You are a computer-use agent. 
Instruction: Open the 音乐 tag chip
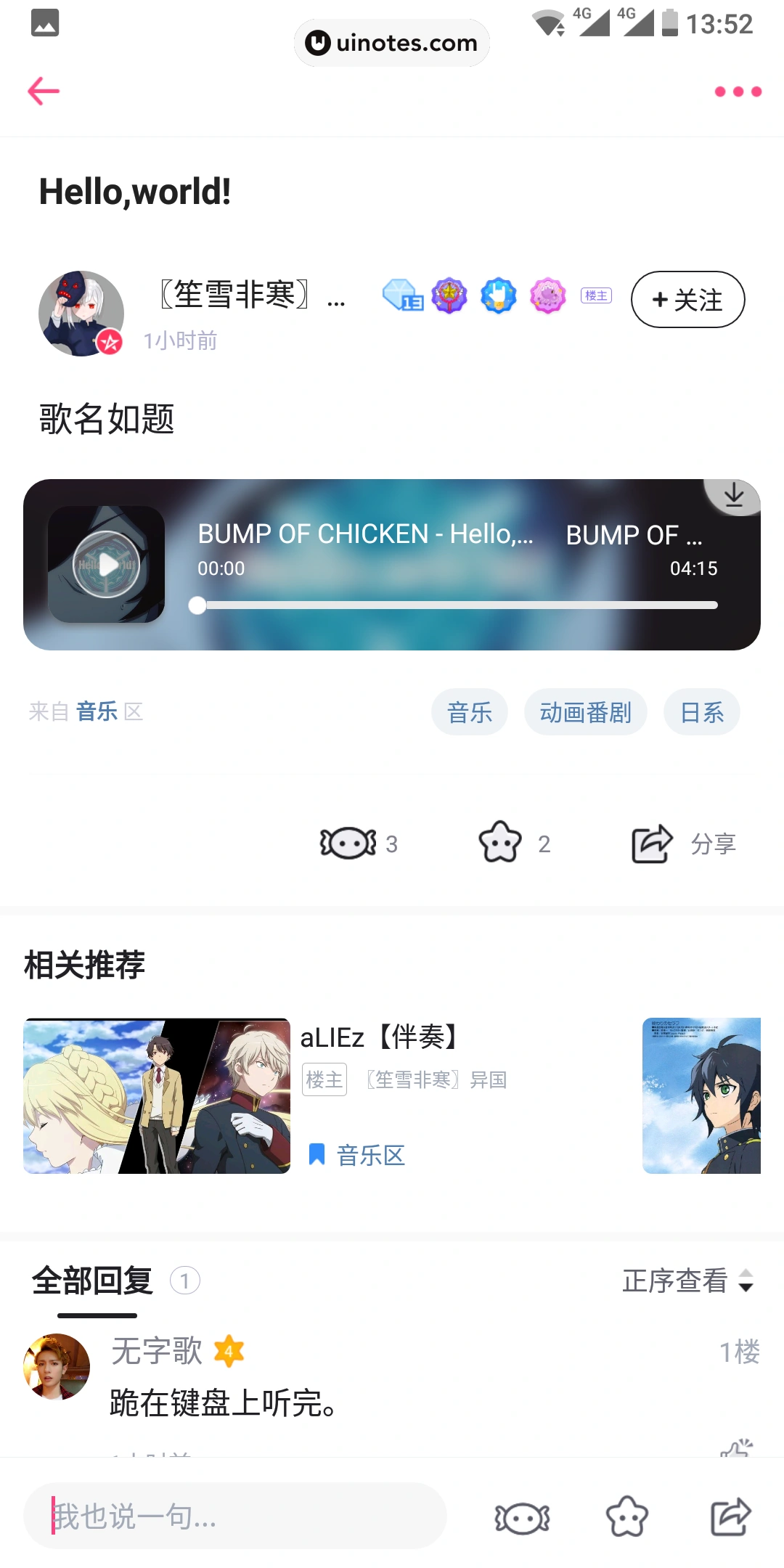(469, 712)
